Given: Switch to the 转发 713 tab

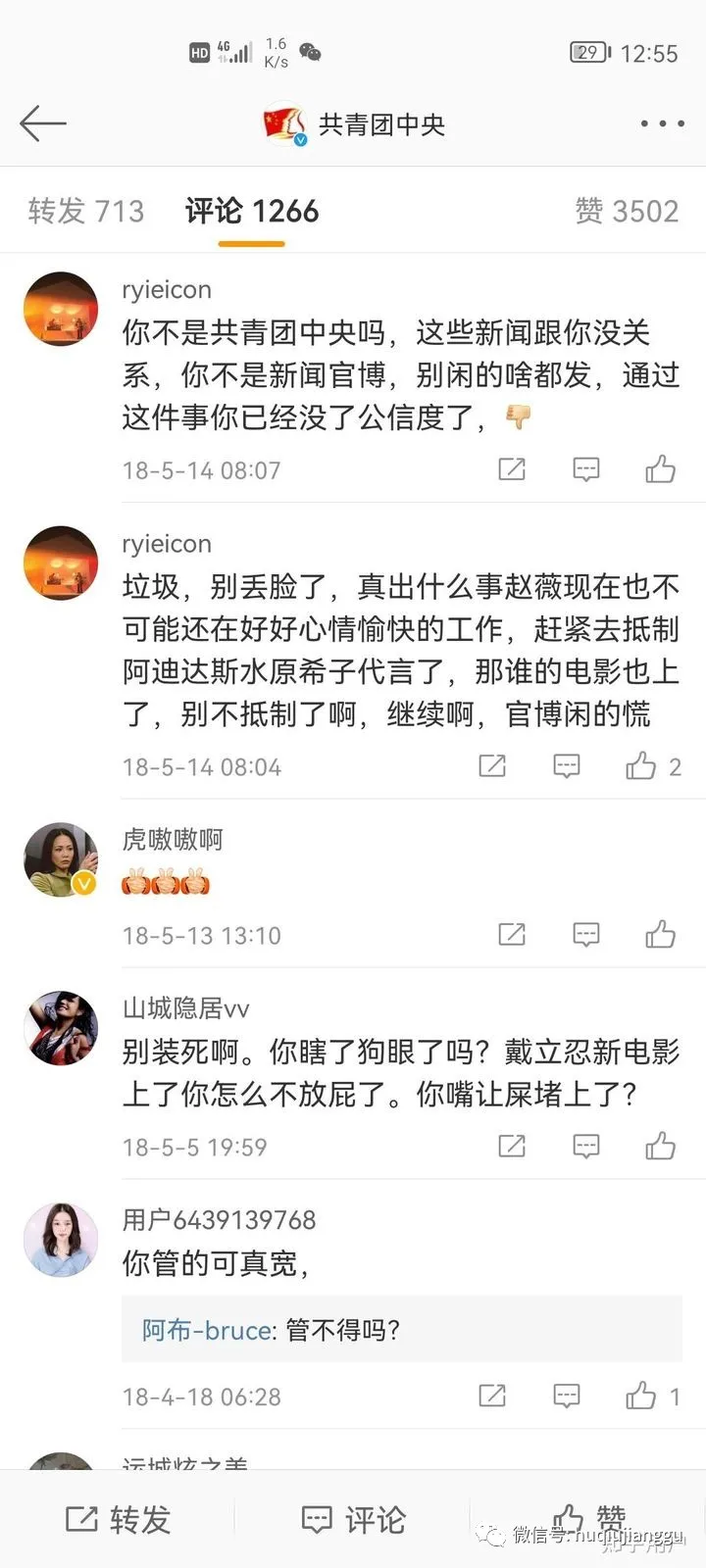Looking at the screenshot, I should (86, 211).
